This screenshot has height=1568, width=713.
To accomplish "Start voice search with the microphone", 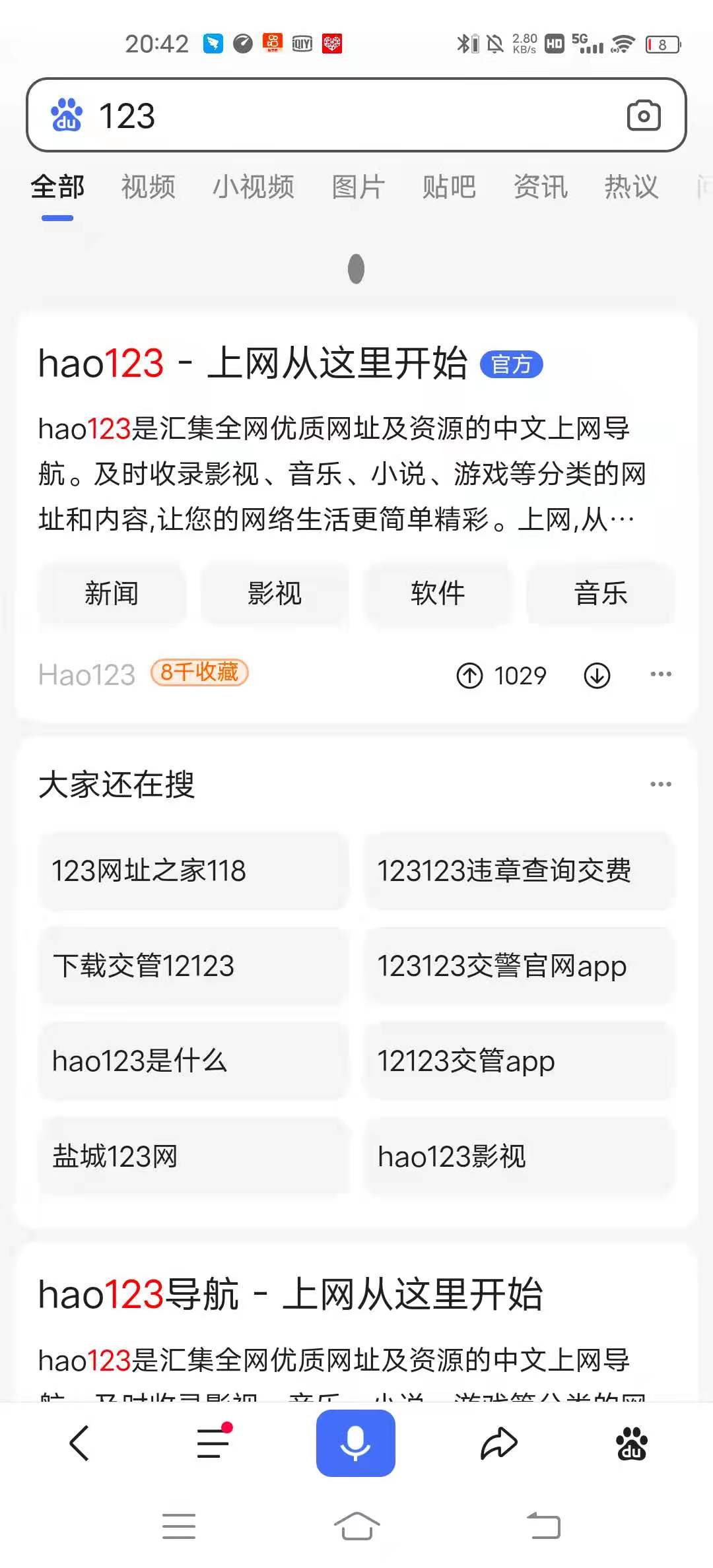I will tap(355, 1443).
